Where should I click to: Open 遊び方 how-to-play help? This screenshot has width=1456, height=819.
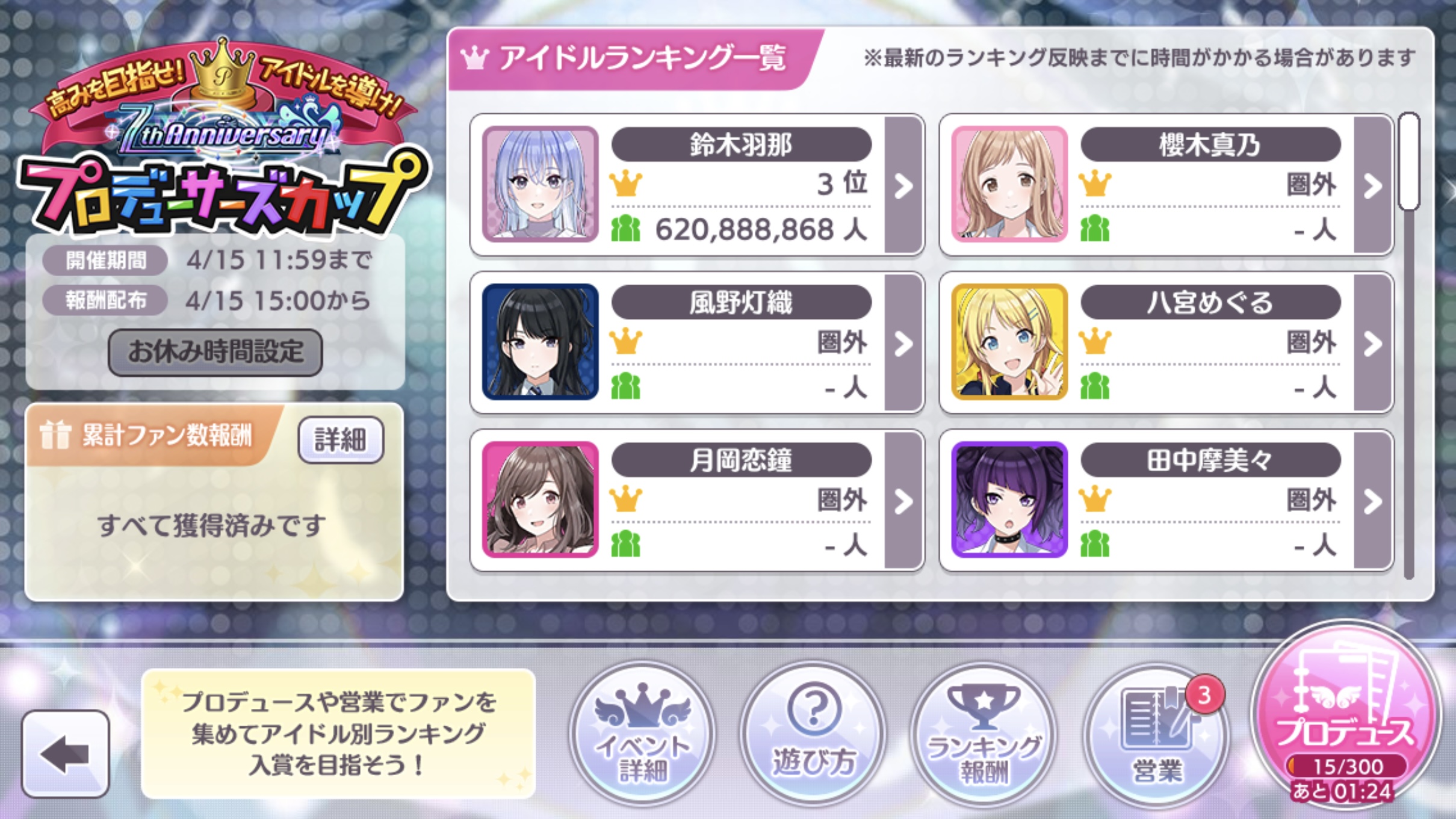click(813, 734)
